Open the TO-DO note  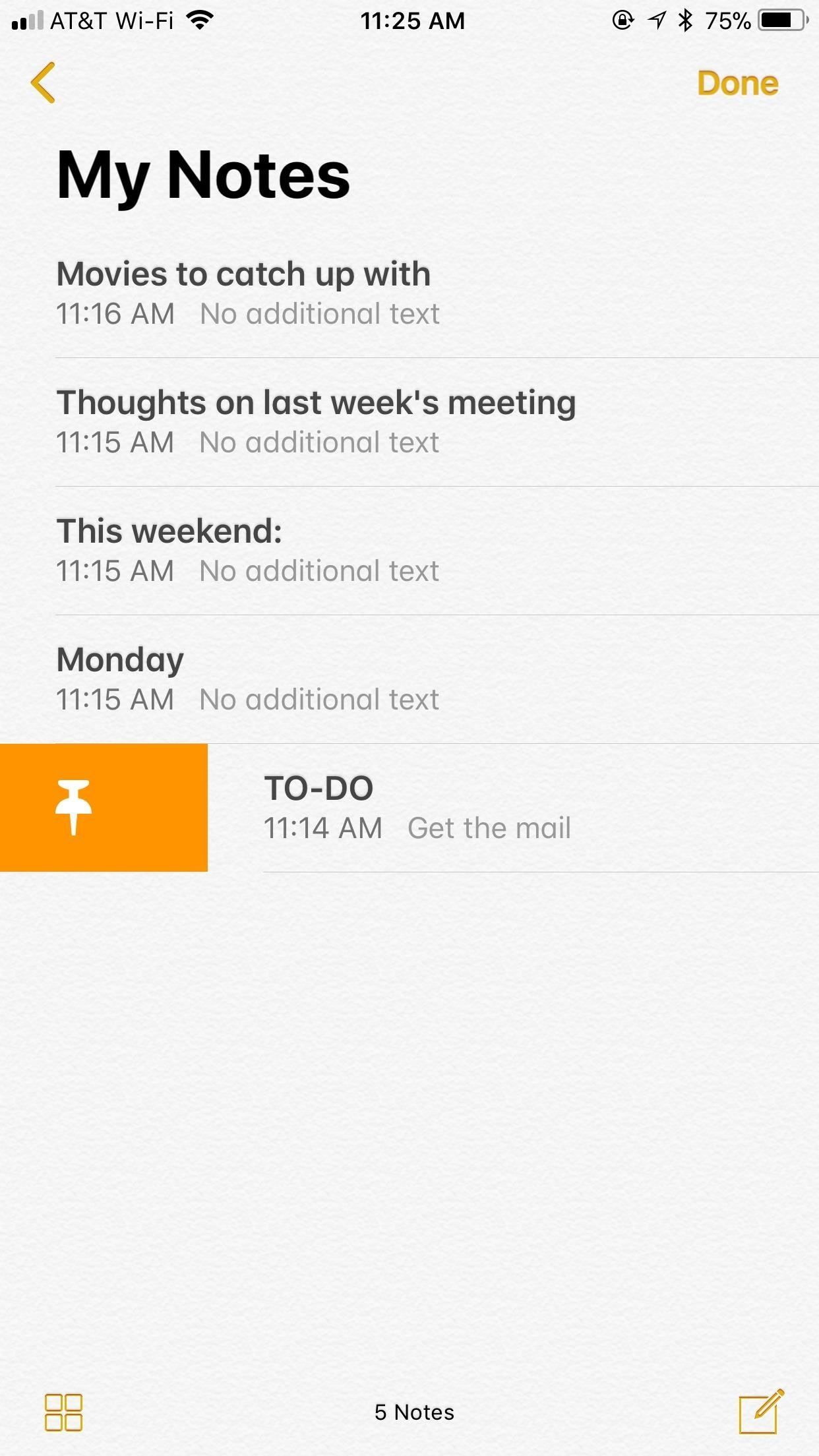(x=514, y=807)
